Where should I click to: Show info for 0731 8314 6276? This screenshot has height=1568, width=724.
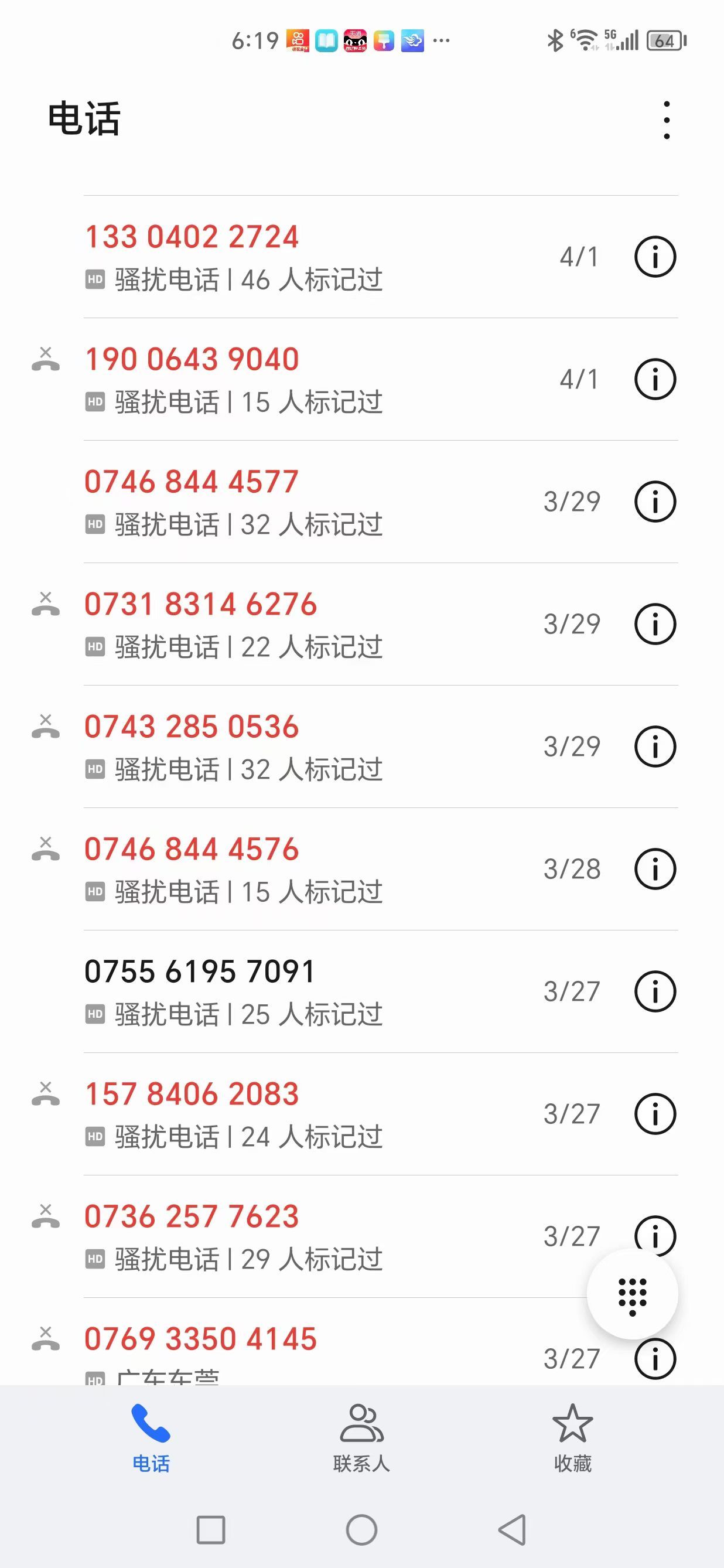[655, 624]
